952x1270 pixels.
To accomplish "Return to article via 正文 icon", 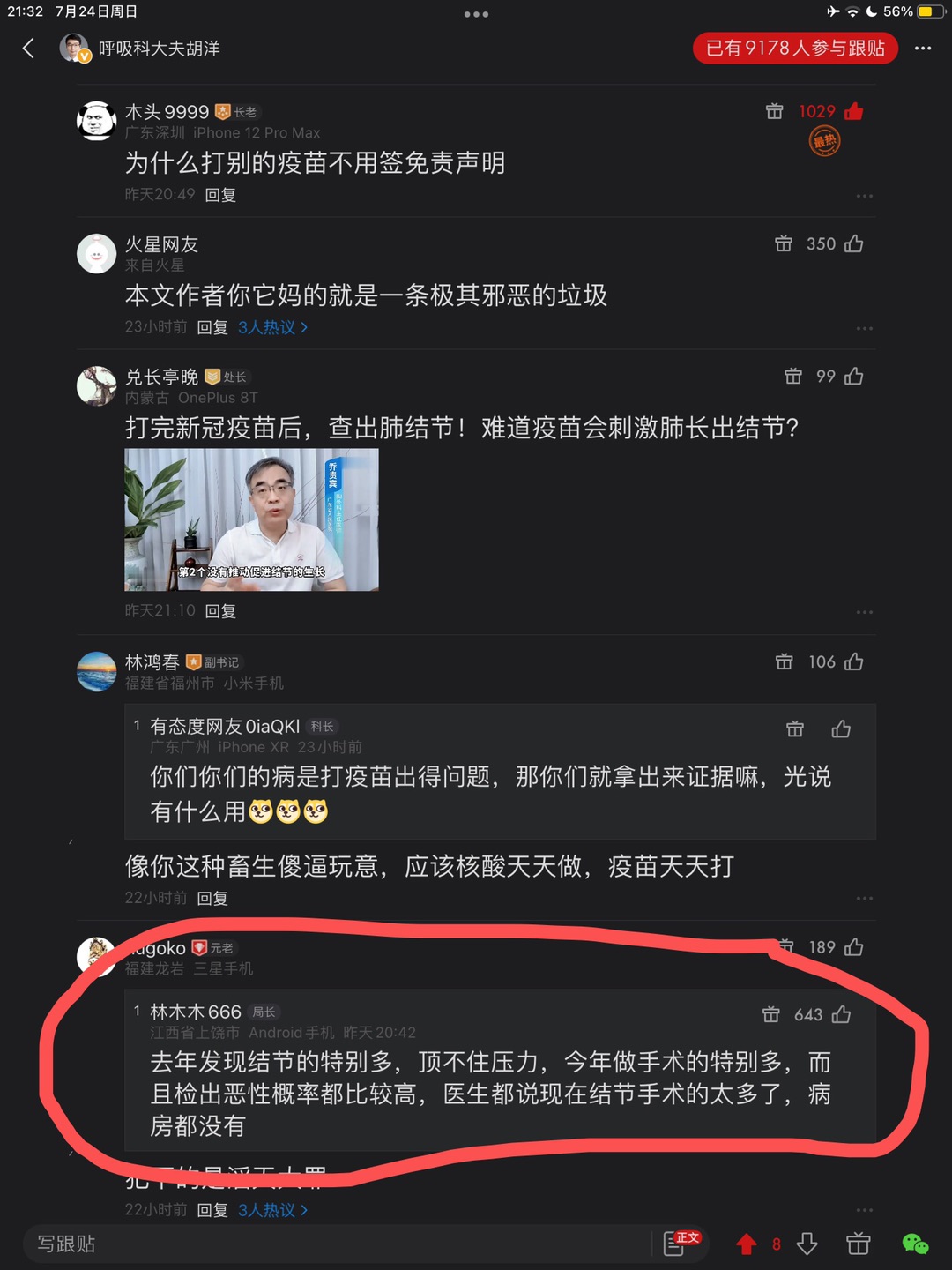I will pyautogui.click(x=681, y=1244).
